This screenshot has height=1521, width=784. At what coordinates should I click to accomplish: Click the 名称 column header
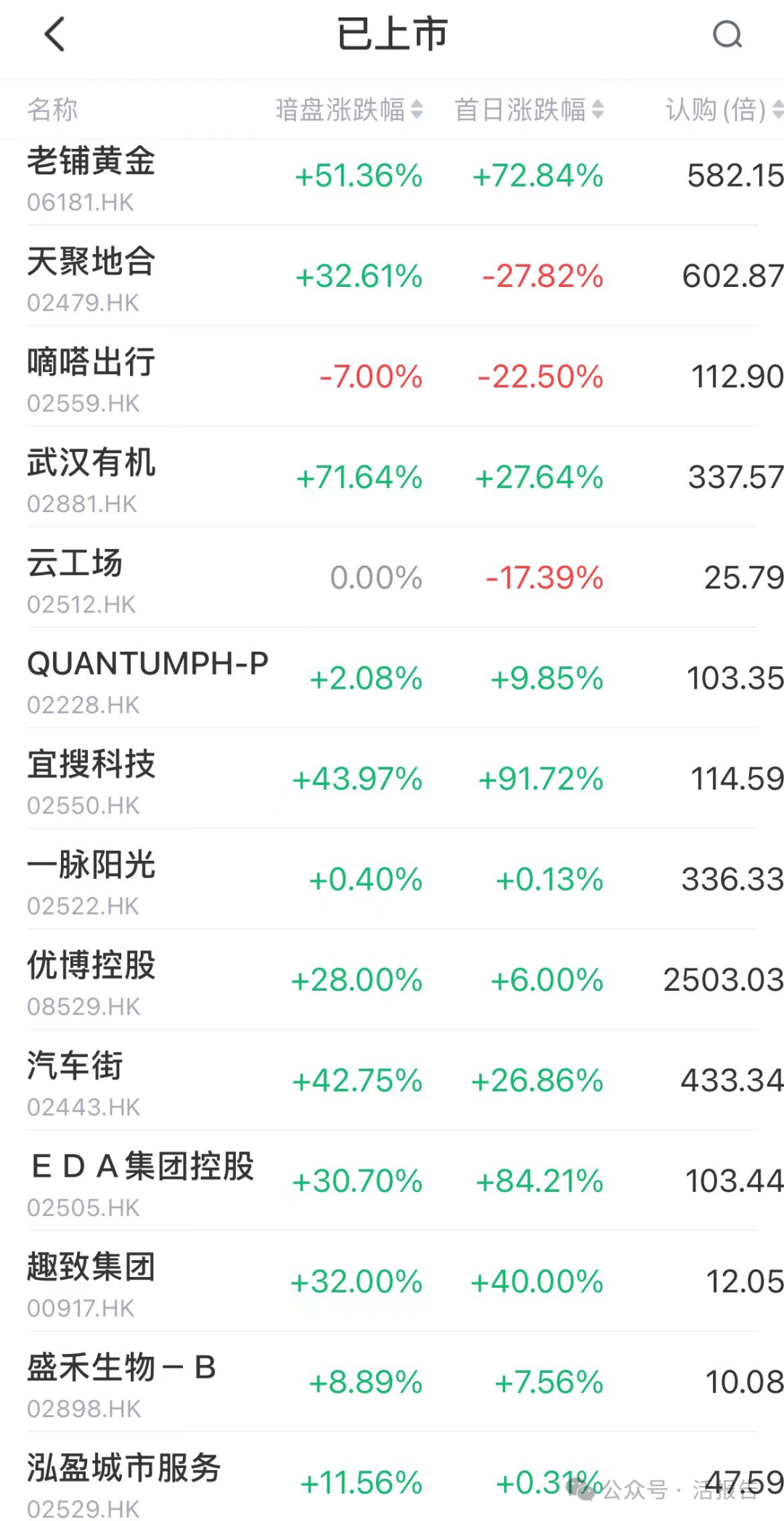pos(52,110)
